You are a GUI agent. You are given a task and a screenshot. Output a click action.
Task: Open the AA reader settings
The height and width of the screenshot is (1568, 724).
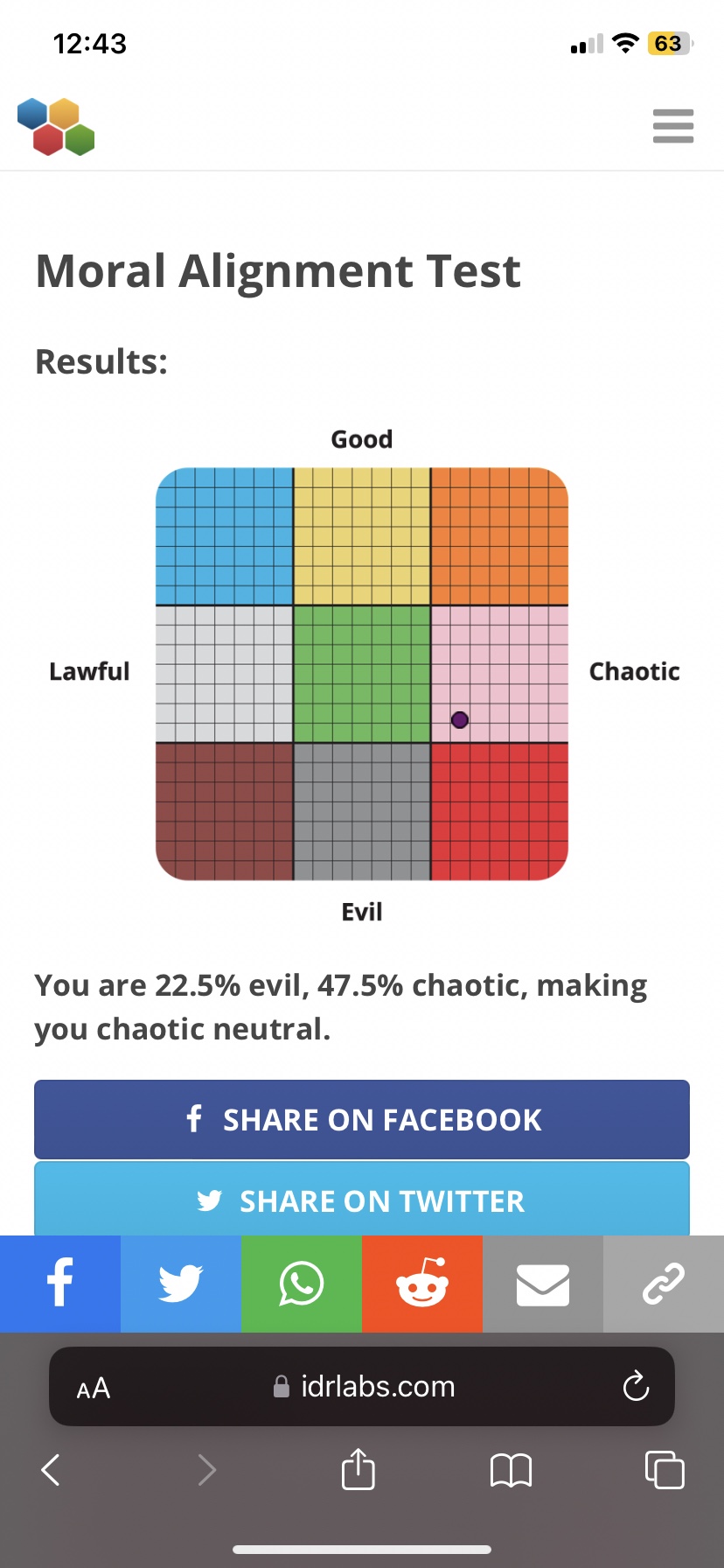pos(94,1388)
